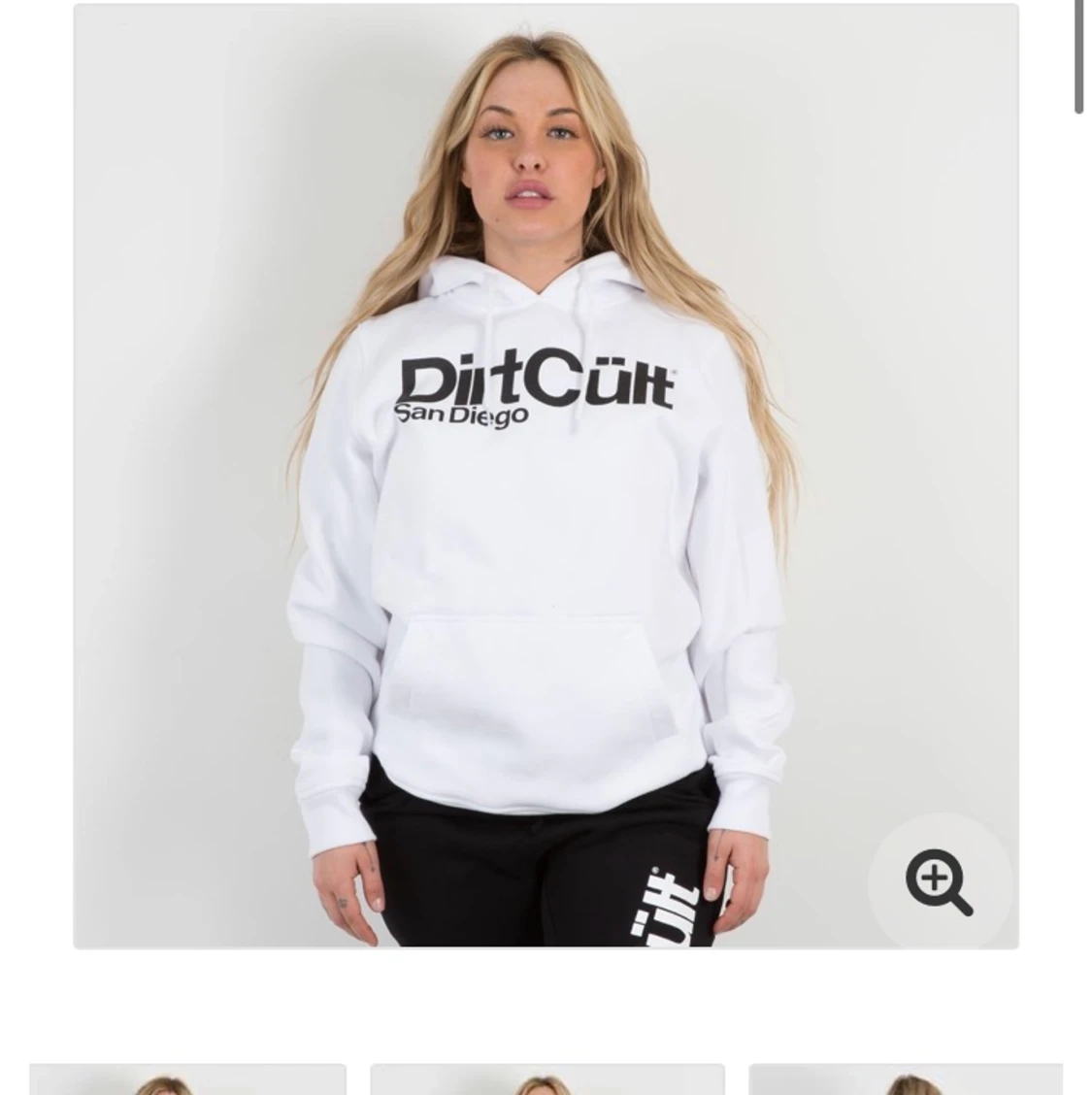Tap the model wearing the black joggers
The height and width of the screenshot is (1095, 1092).
point(544,874)
